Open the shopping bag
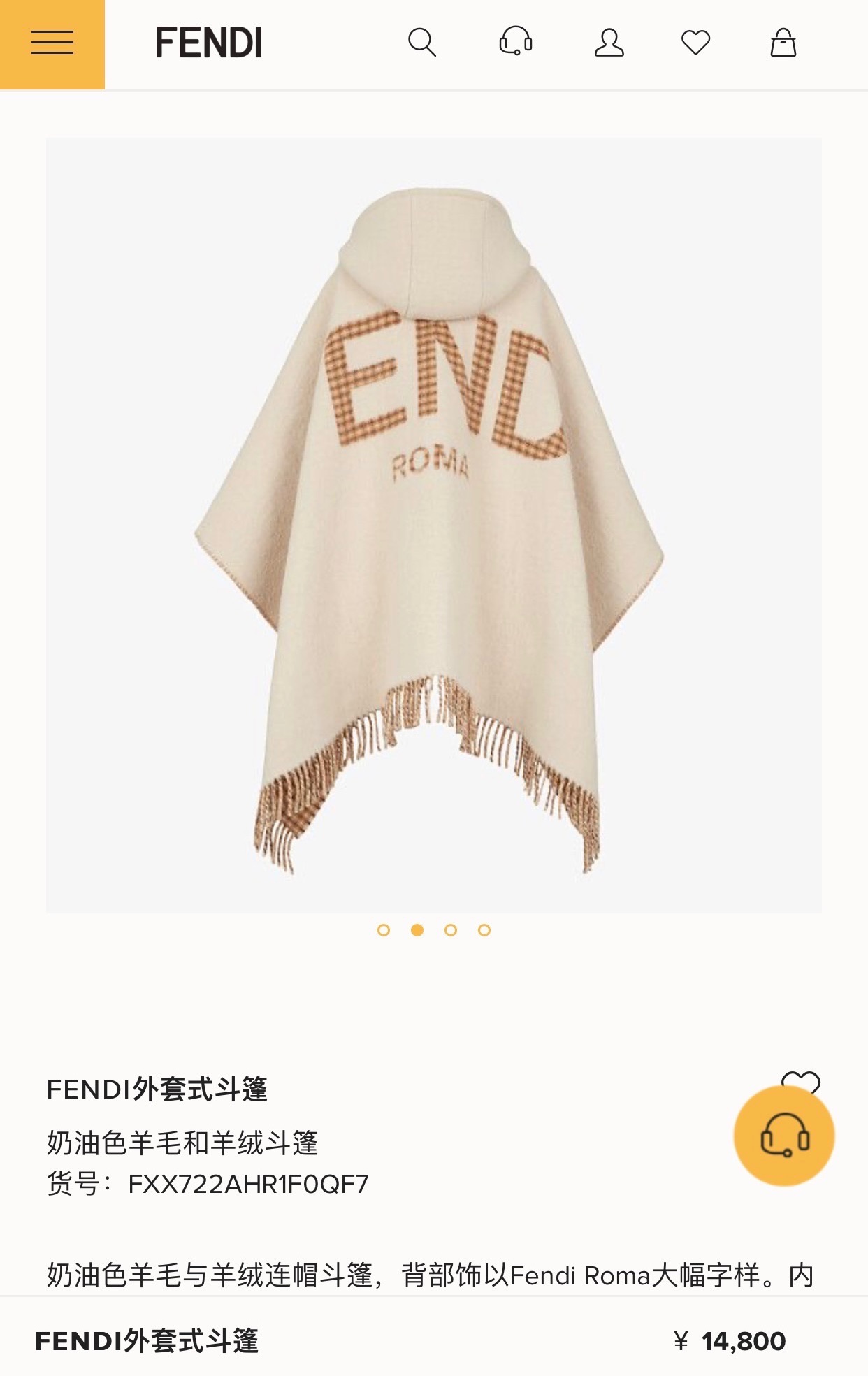 point(783,43)
